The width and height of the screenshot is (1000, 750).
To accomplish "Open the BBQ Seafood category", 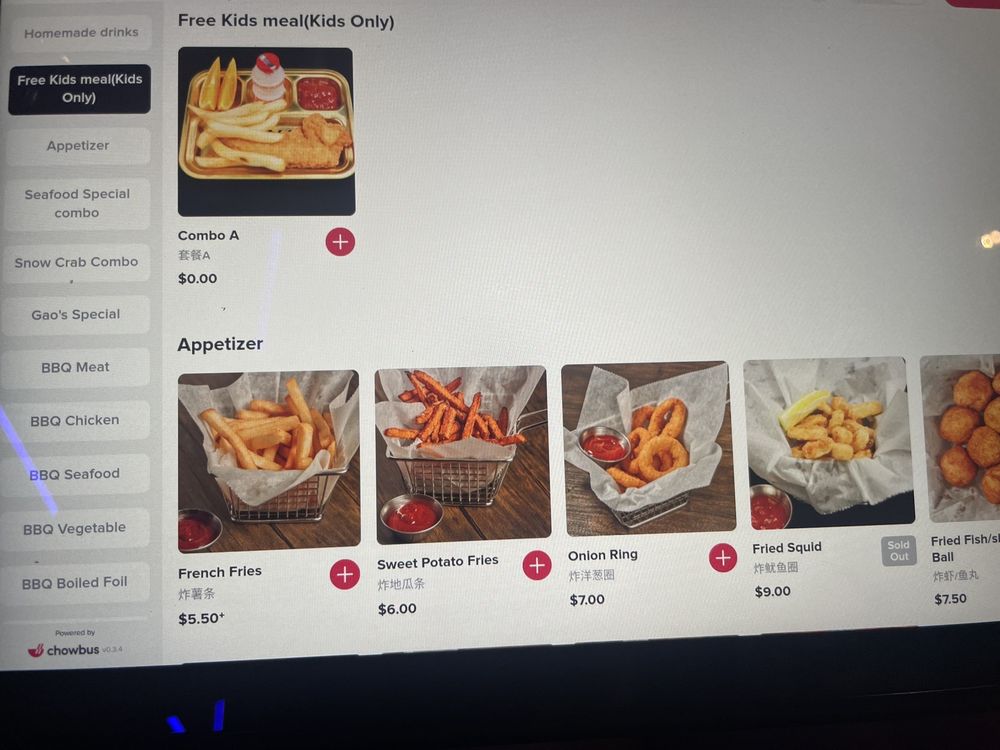I will point(75,474).
